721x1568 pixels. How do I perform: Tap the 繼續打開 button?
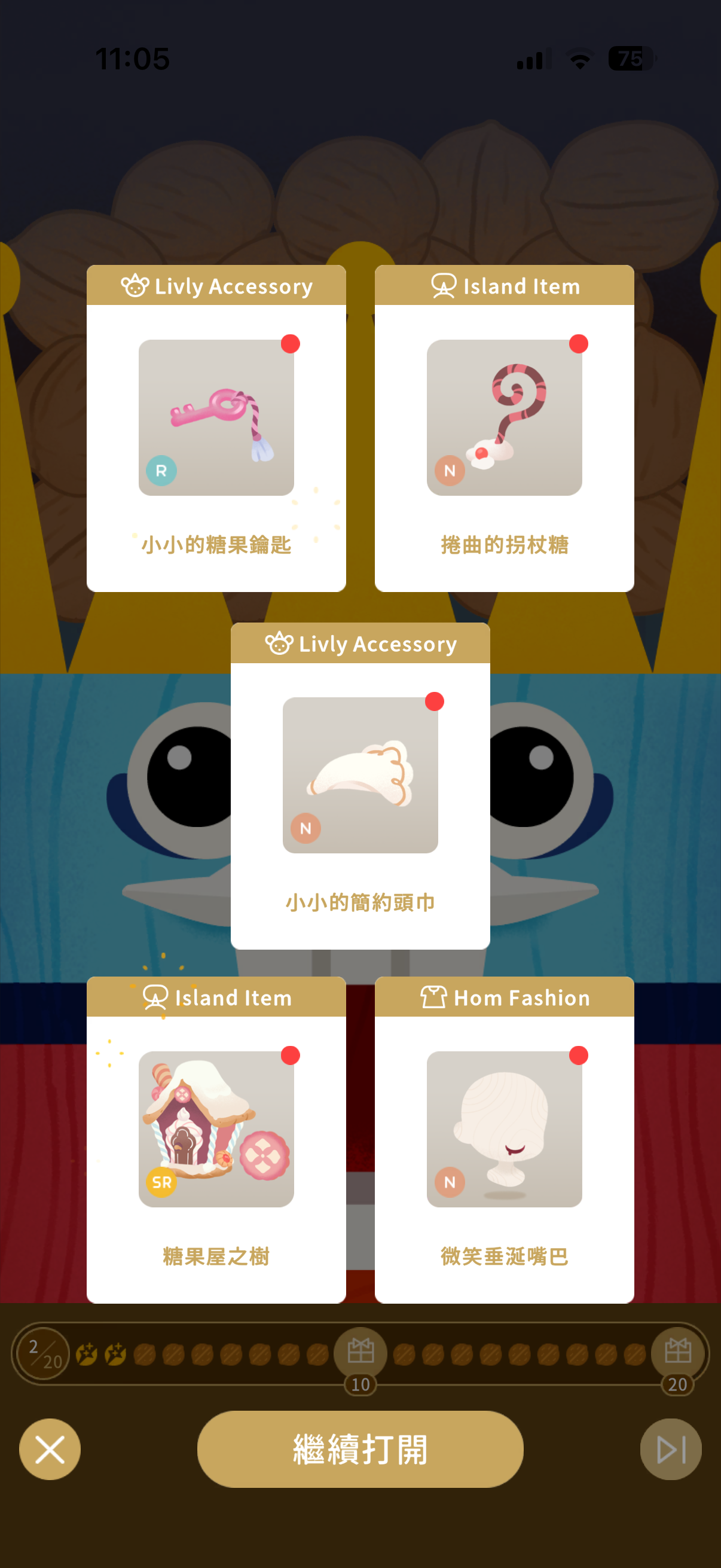360,1448
